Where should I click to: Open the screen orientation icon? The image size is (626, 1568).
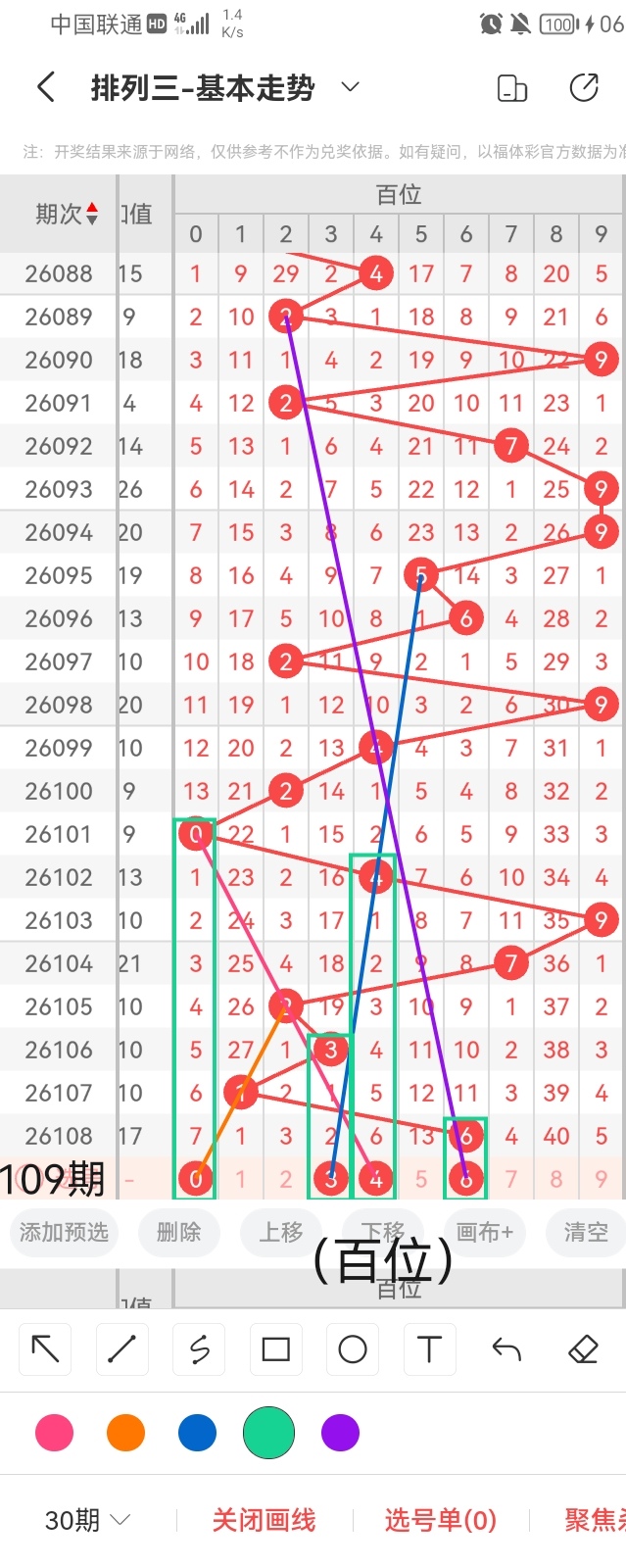click(512, 88)
